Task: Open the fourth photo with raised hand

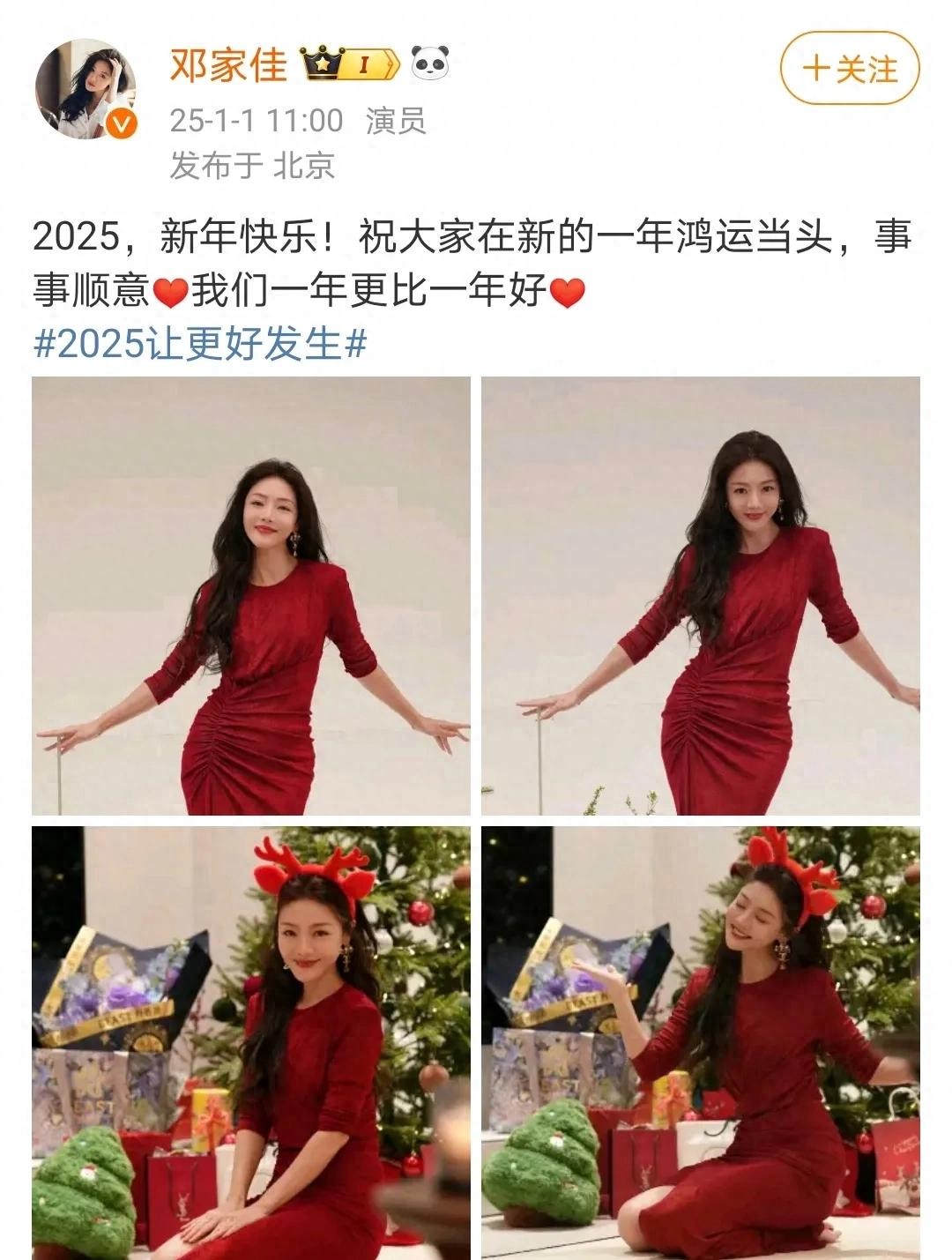Action: [700, 1042]
